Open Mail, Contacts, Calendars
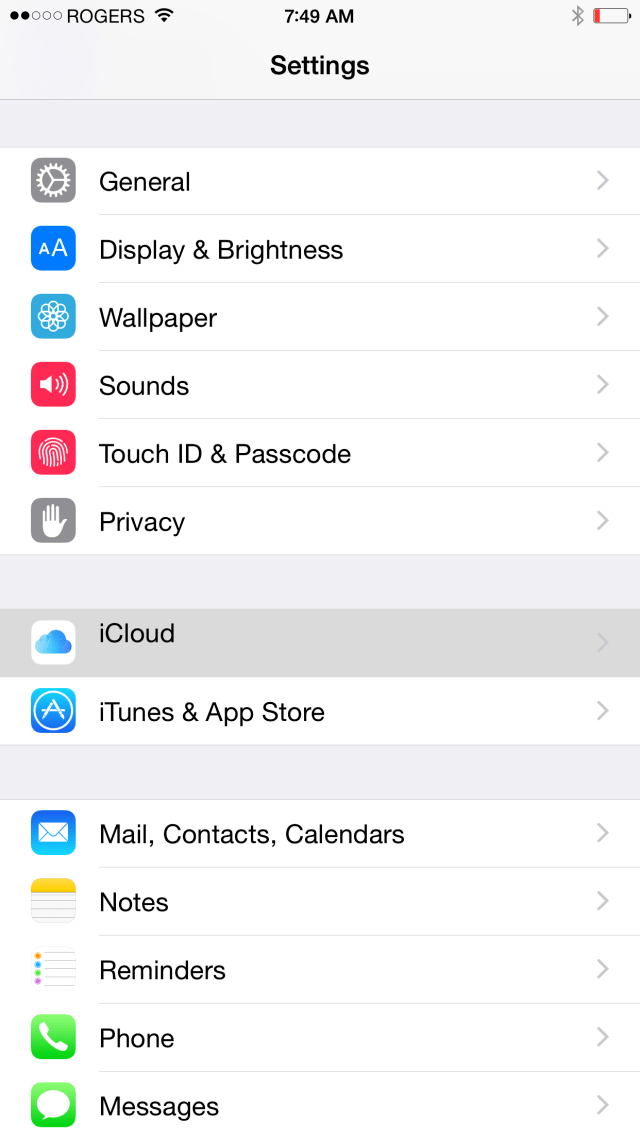Screen dimensions: 640x1138 click(x=320, y=833)
